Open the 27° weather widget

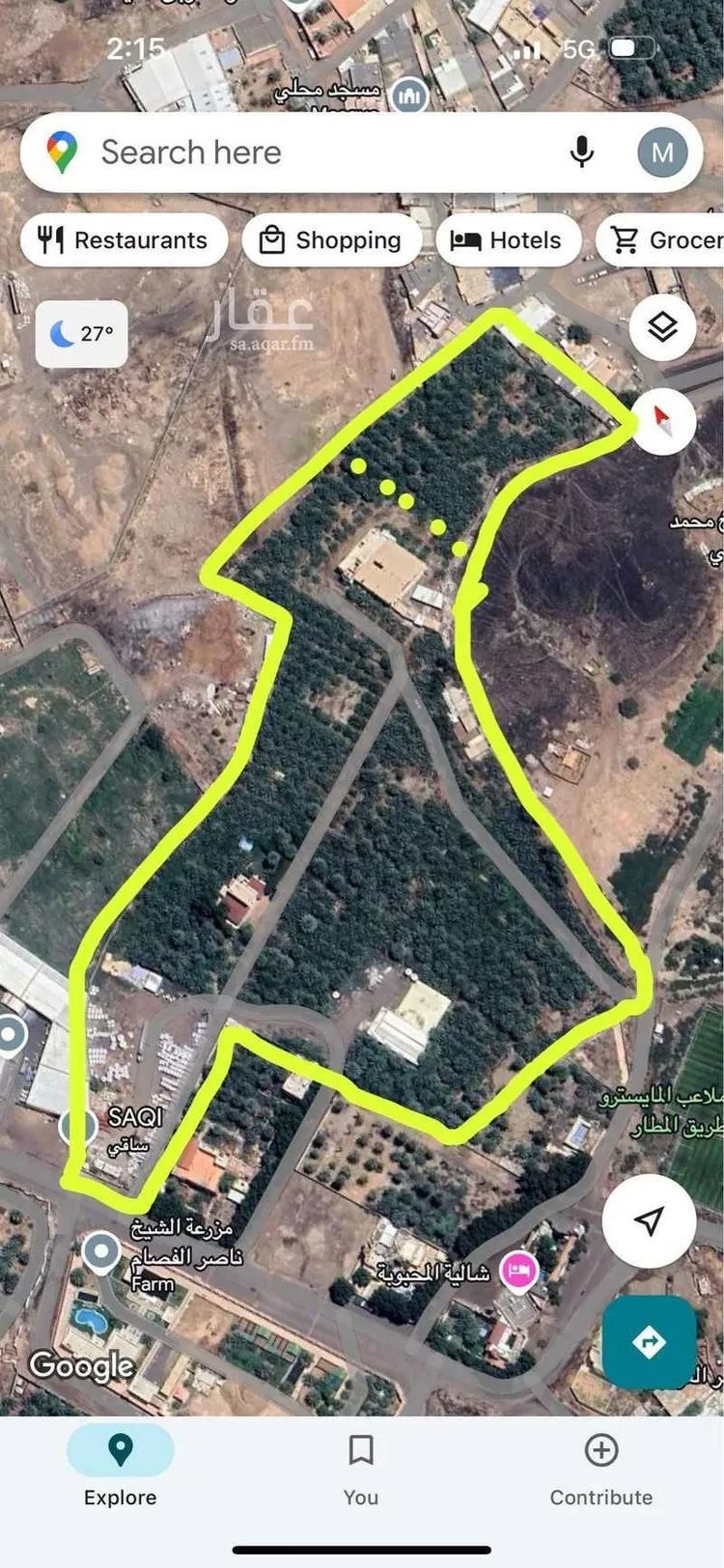[x=81, y=334]
